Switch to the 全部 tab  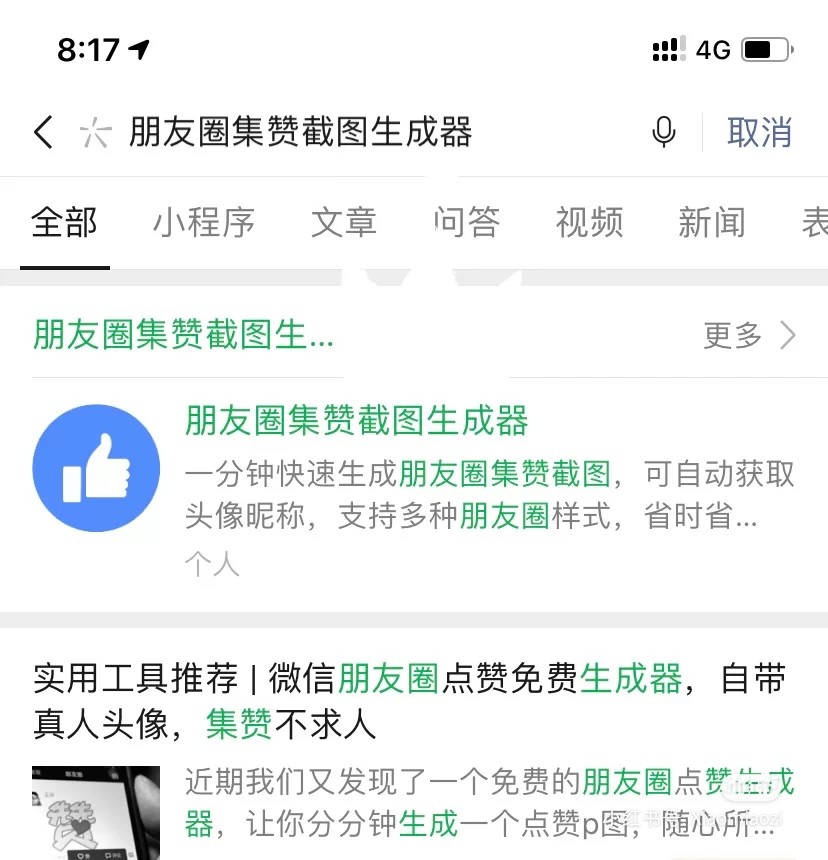click(x=64, y=222)
